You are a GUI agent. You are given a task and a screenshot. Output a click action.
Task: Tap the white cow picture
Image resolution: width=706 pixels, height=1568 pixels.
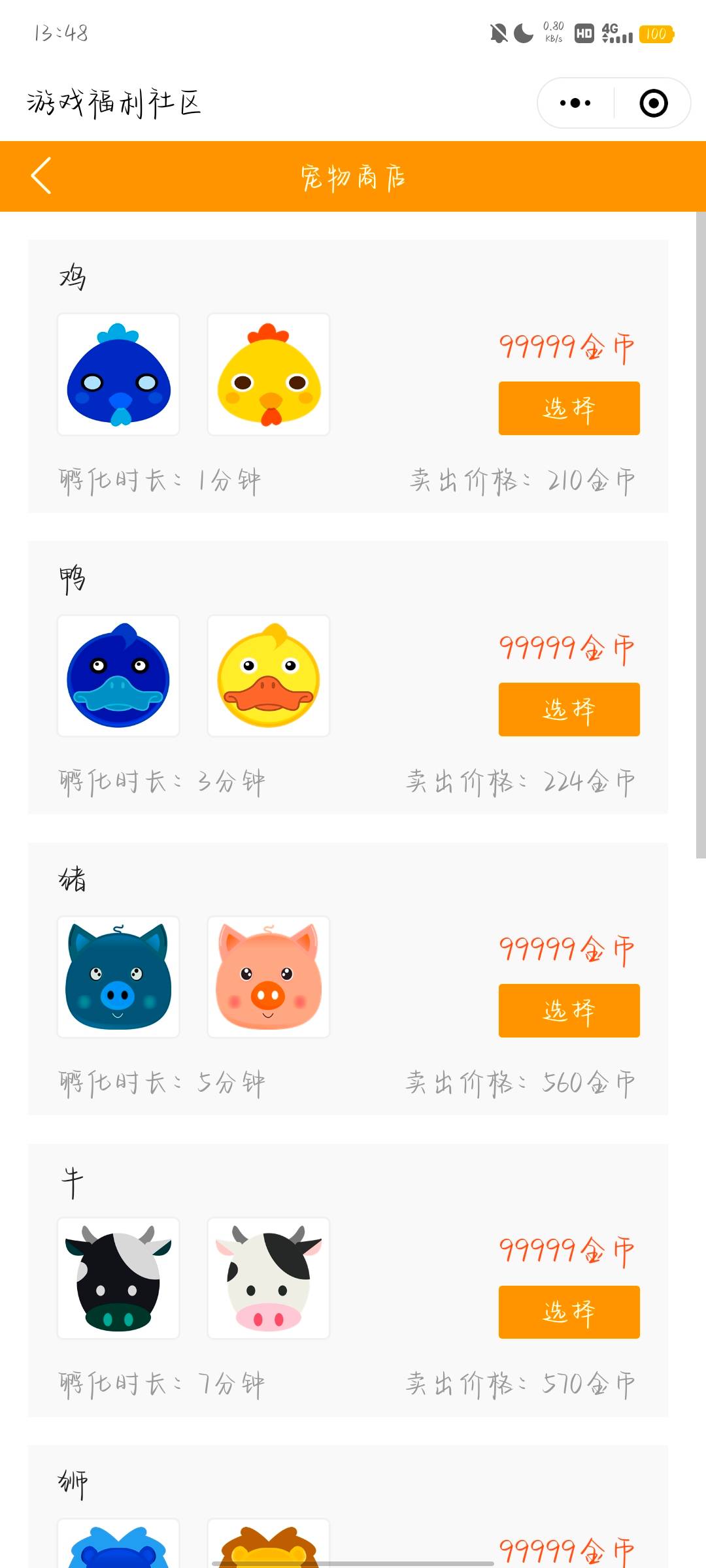coord(269,1278)
